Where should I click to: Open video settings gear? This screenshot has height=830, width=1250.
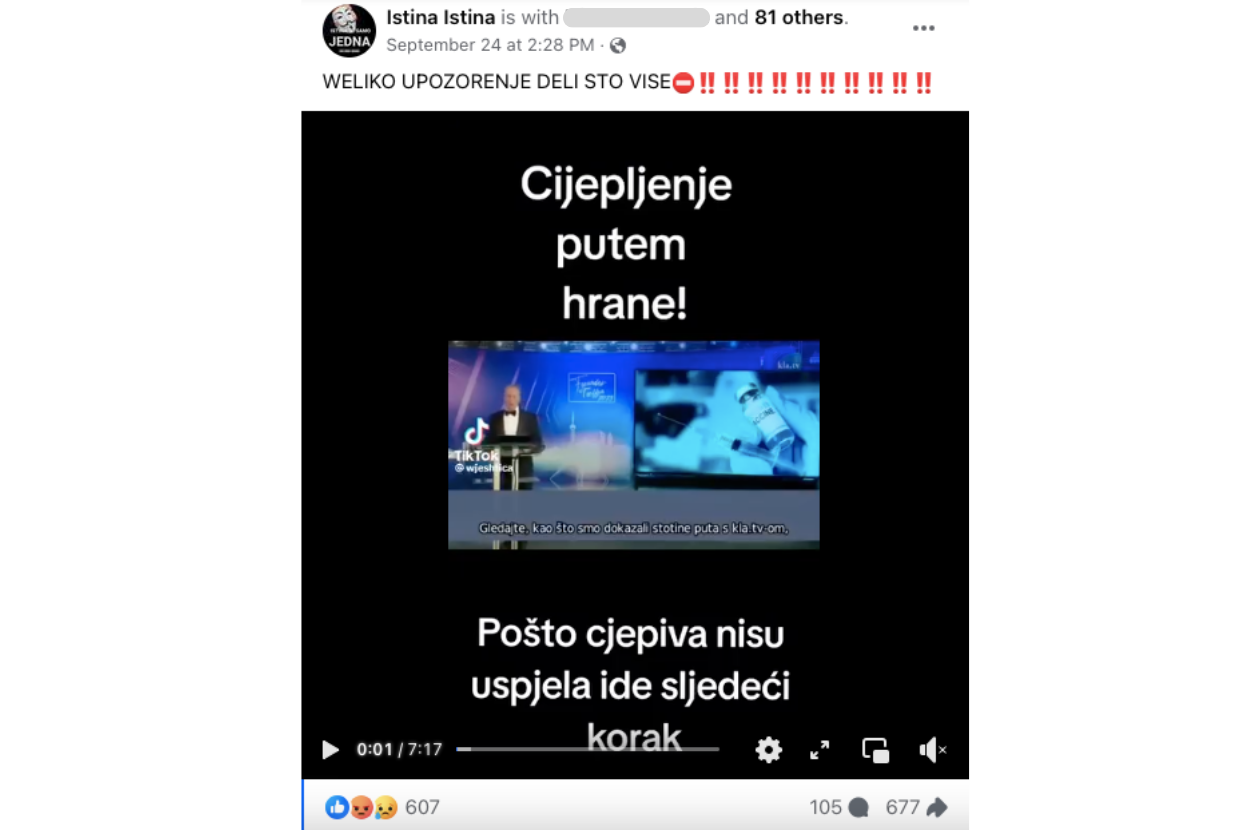(768, 750)
